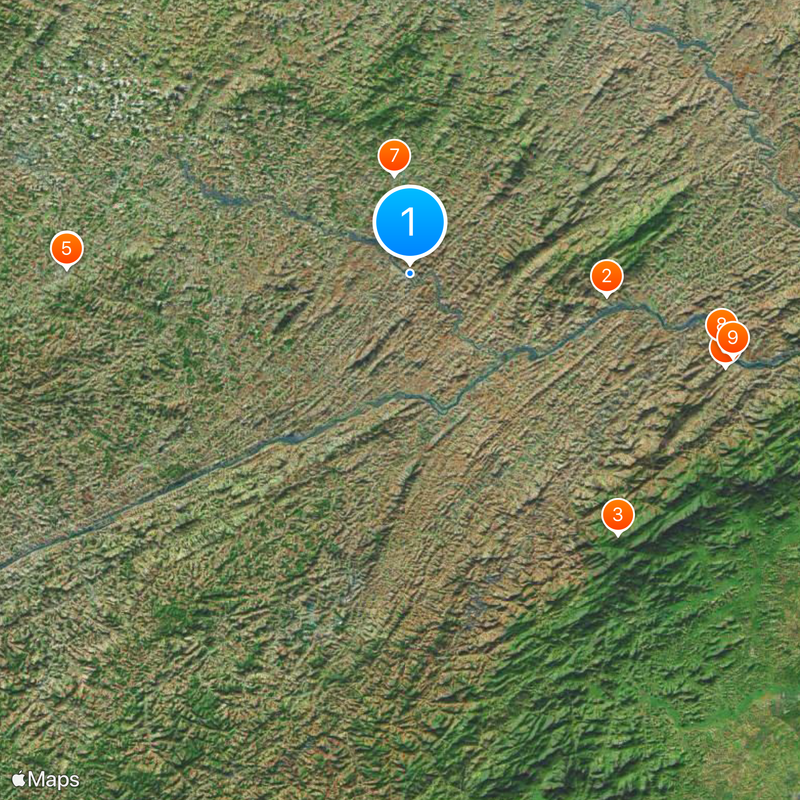Viewport: 800px width, 800px height.
Task: Tap the orange map pin 7
Action: coord(394,156)
